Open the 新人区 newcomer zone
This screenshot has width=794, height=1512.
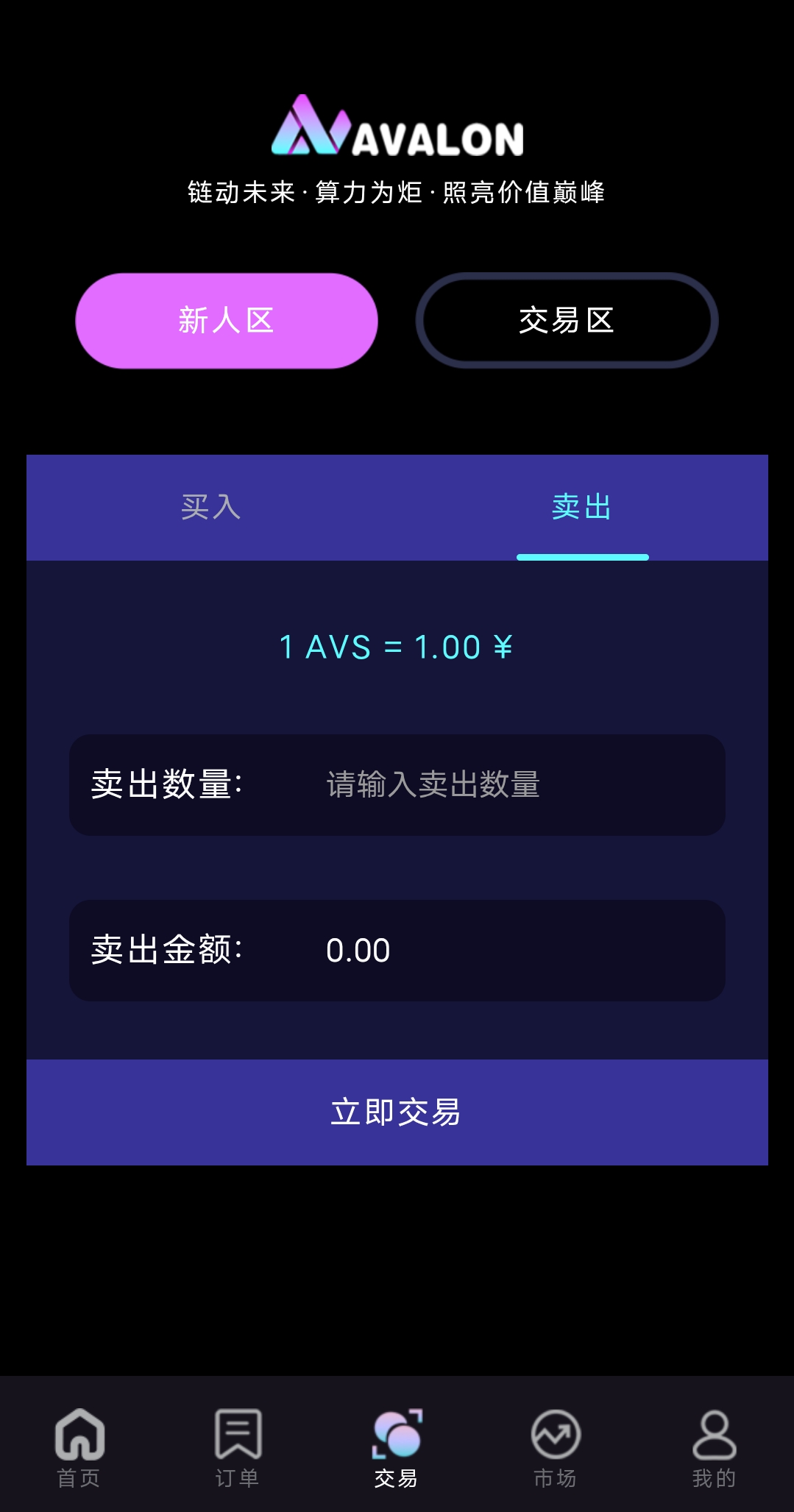(x=224, y=319)
